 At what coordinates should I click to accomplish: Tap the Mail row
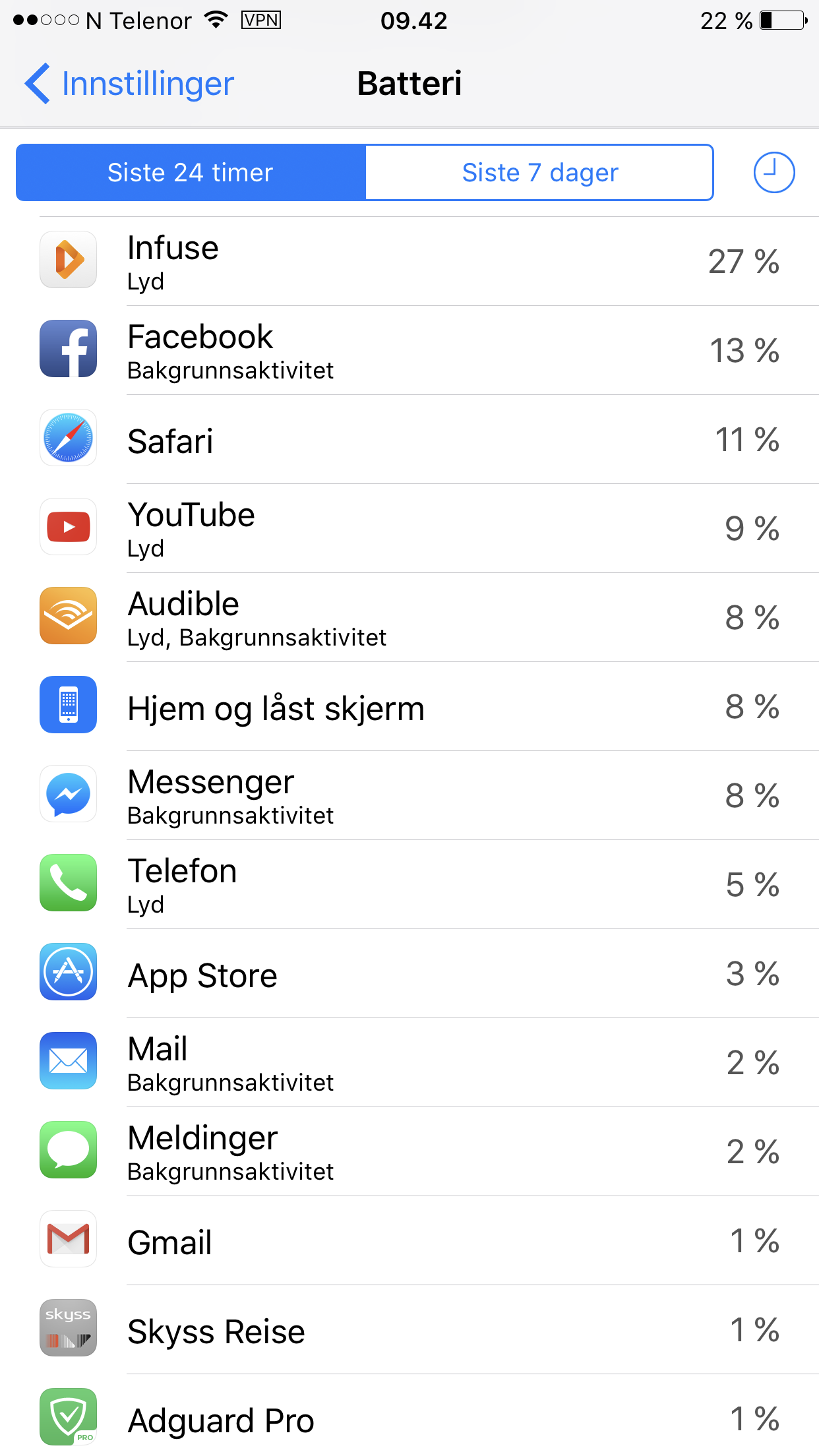409,1062
